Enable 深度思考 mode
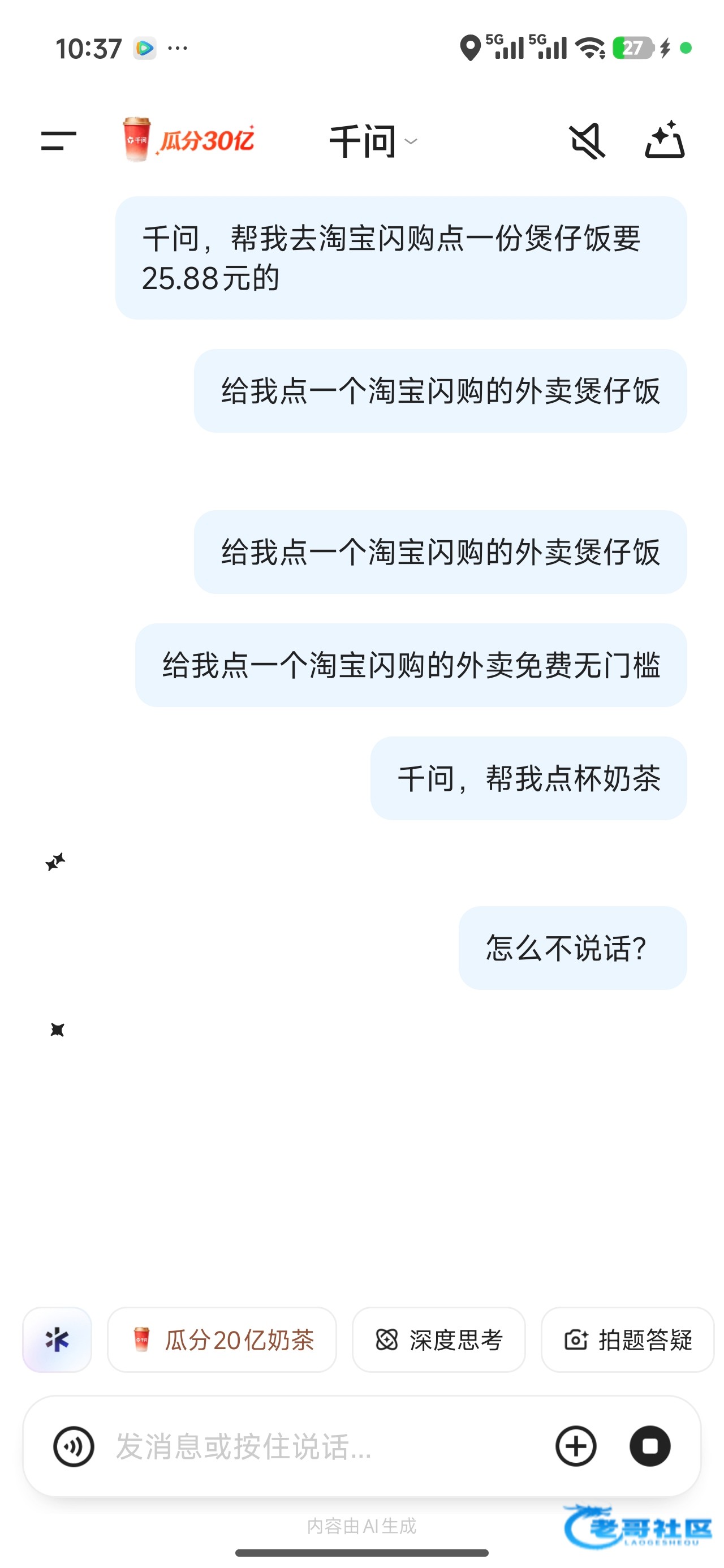 pyautogui.click(x=438, y=1339)
